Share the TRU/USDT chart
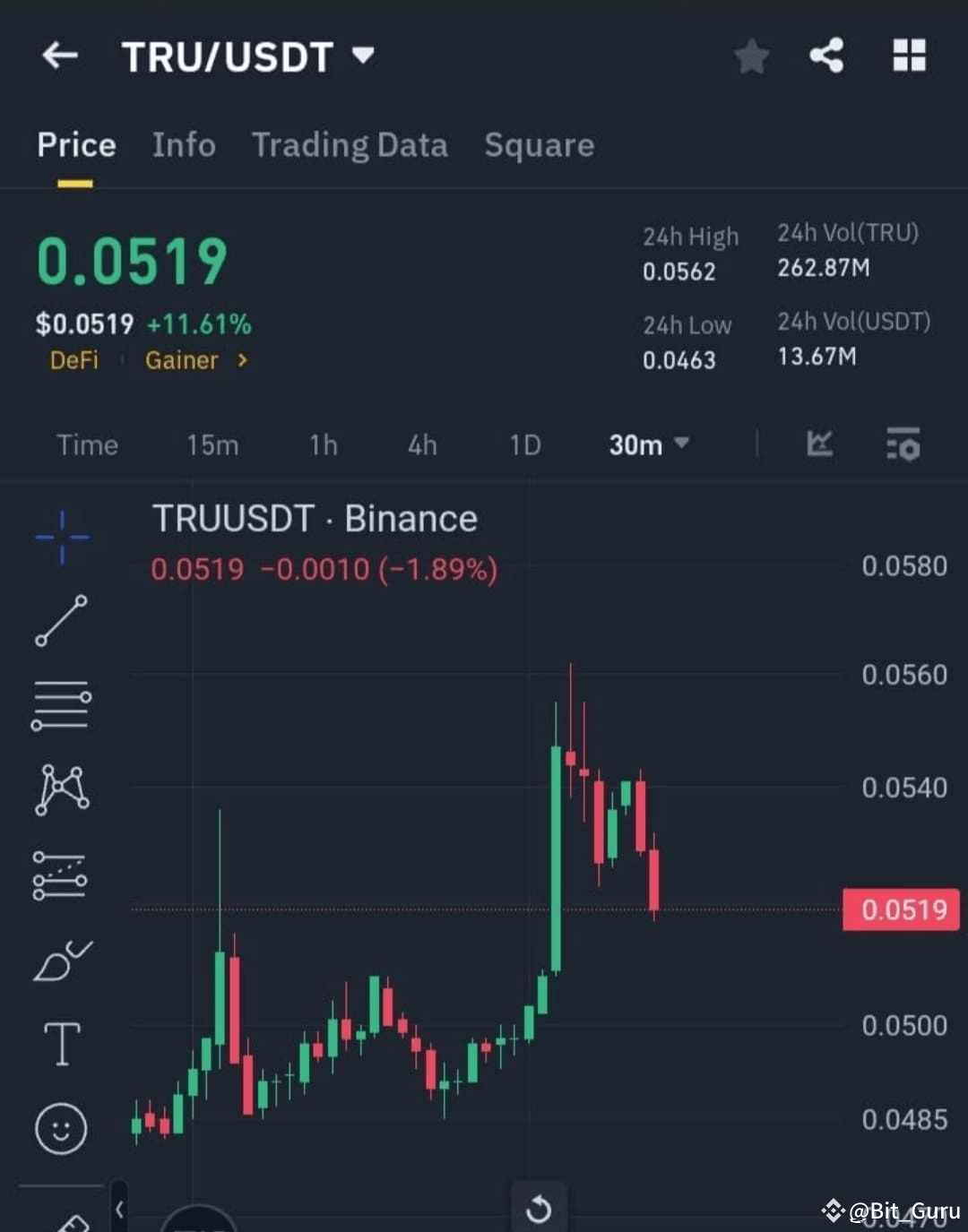This screenshot has height=1232, width=968. (x=825, y=56)
